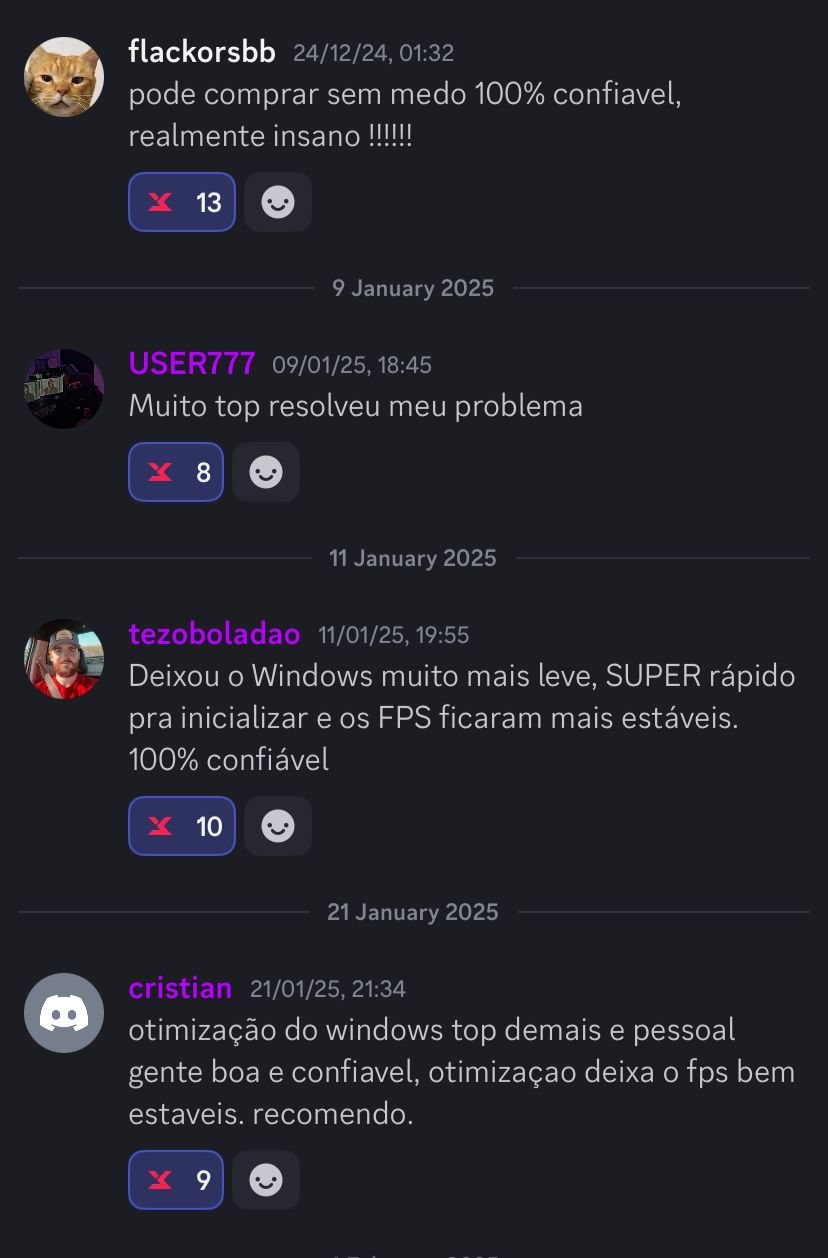This screenshot has height=1258, width=828.
Task: Tap the reaction with 10 under tezoboladao's message
Action: 182,826
